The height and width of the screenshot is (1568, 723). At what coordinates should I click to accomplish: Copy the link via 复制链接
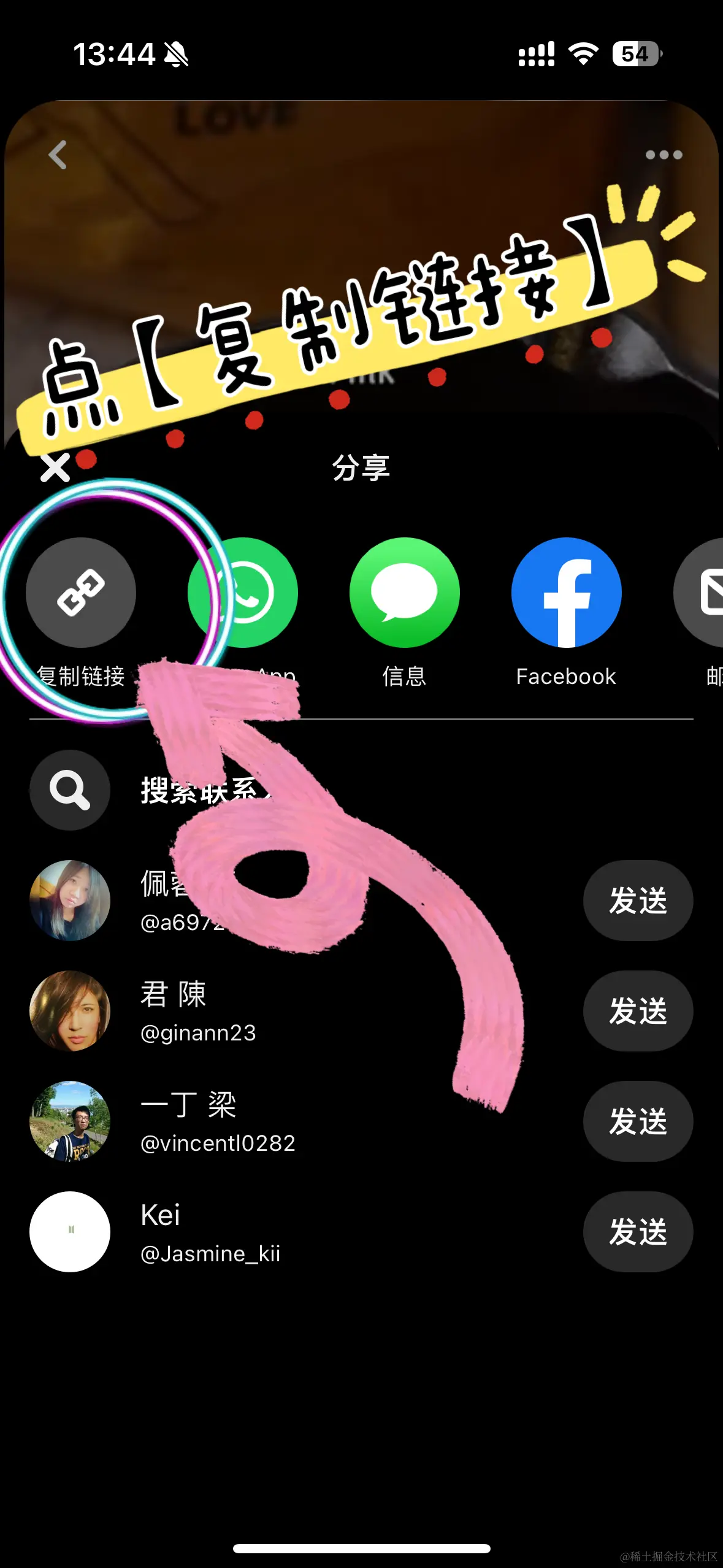(x=81, y=593)
